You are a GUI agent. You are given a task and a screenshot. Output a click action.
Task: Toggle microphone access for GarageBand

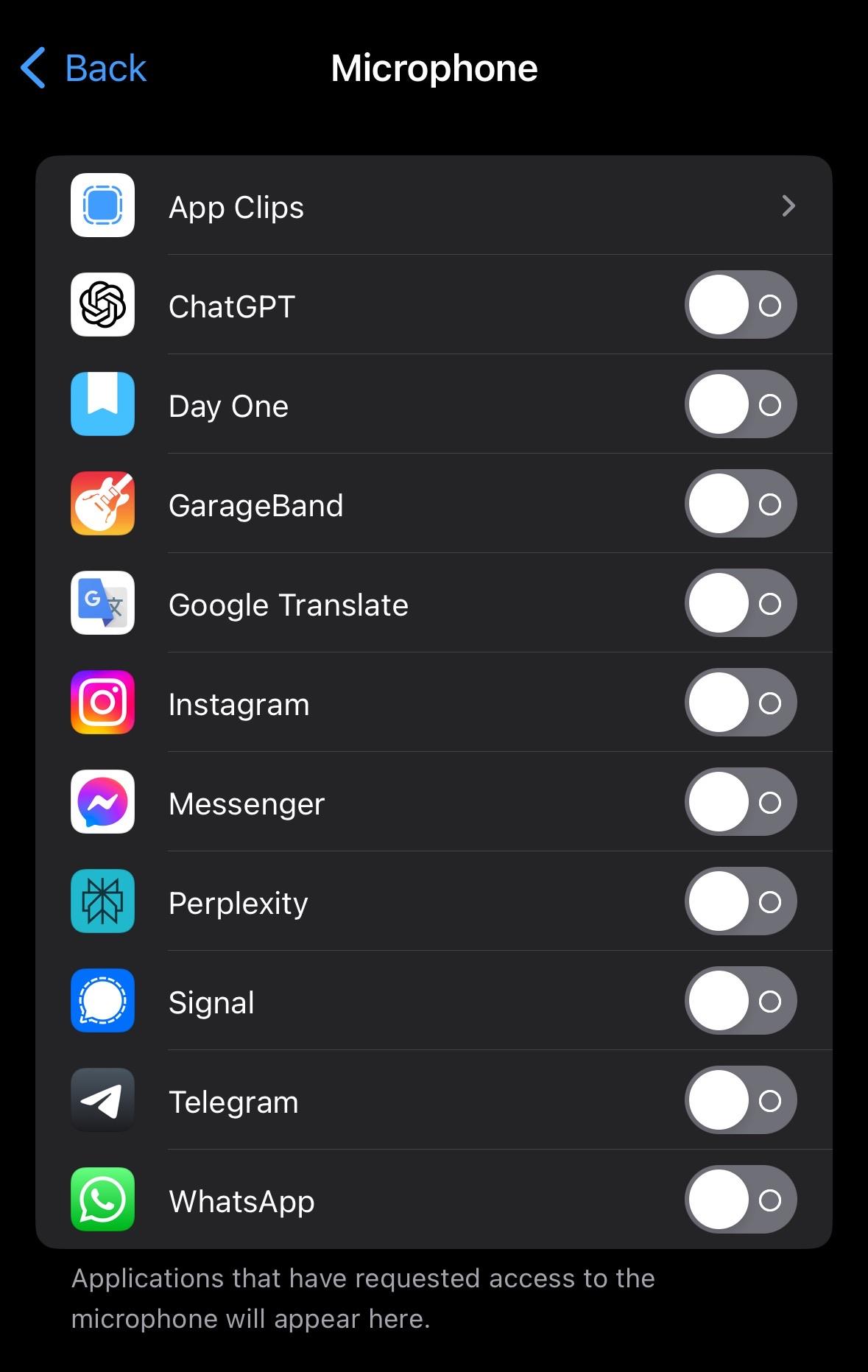coord(740,504)
